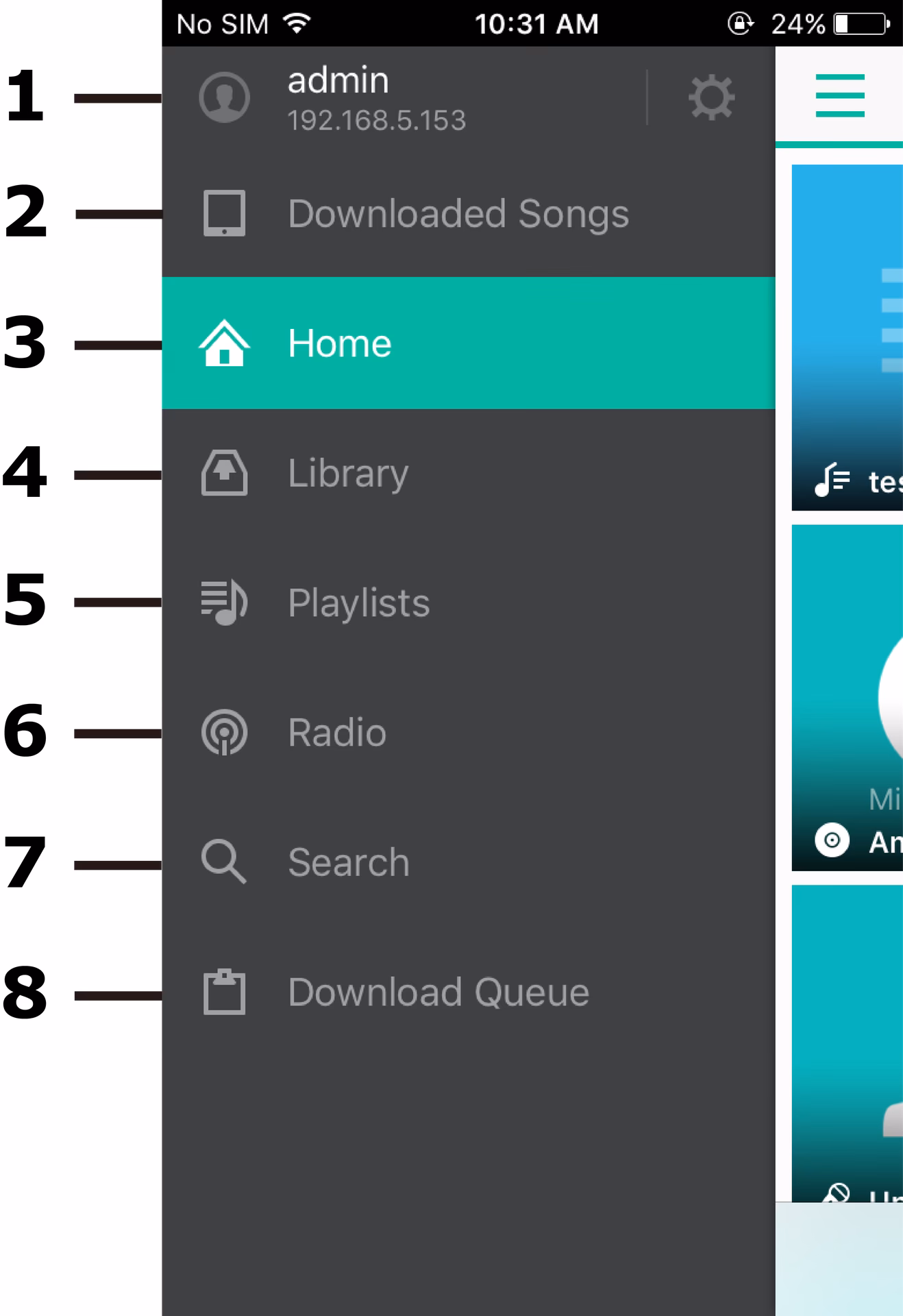
Task: Click the Search magnifying glass icon
Action: click(x=223, y=862)
